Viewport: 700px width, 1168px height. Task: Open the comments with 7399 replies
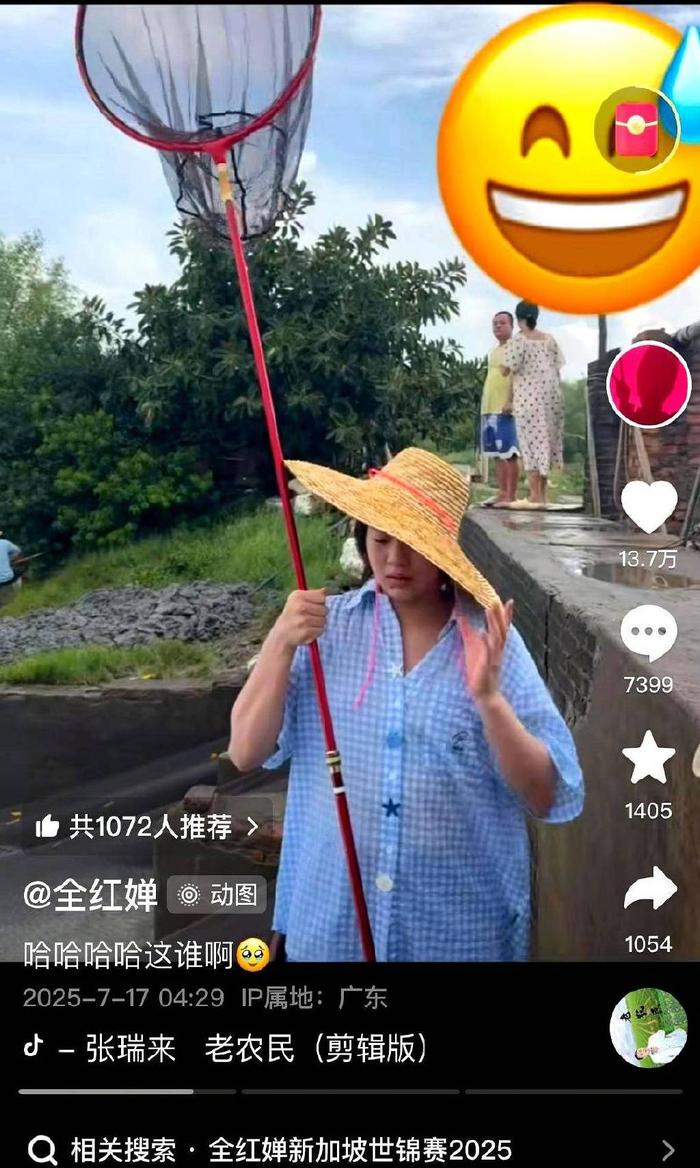click(648, 633)
